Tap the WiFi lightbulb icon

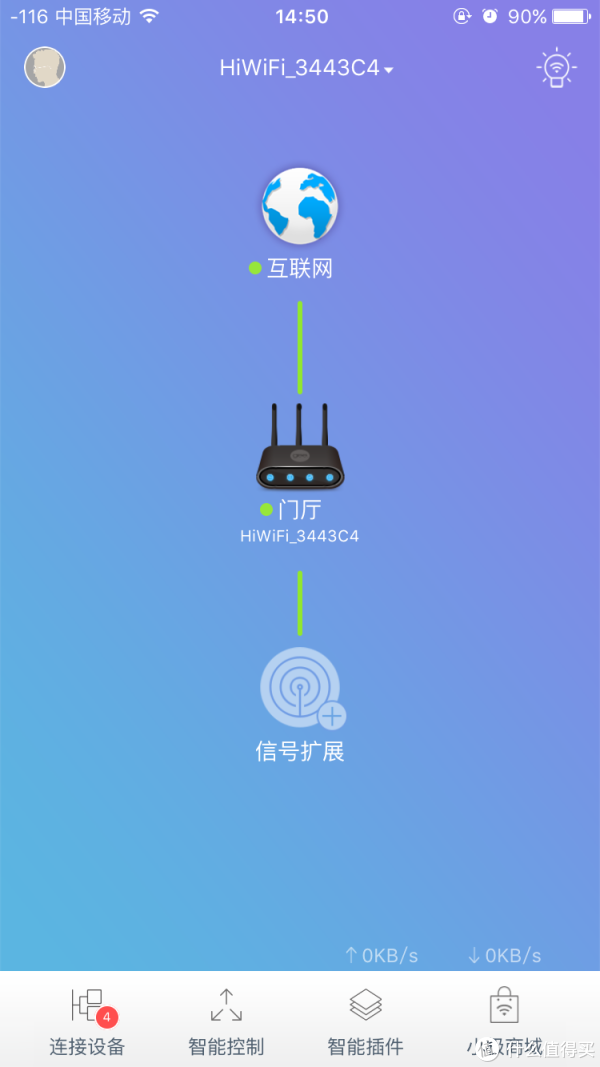tap(556, 67)
